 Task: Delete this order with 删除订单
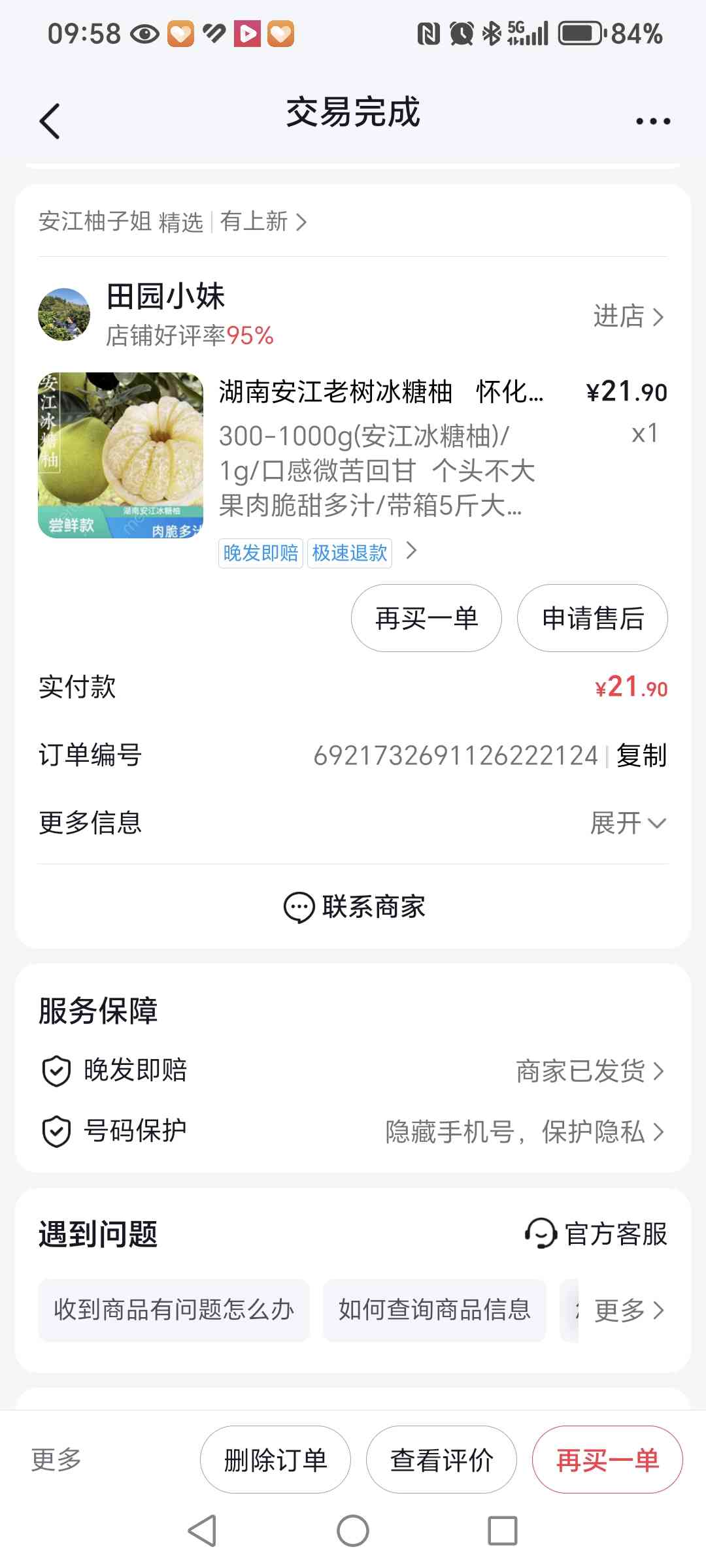[275, 1460]
